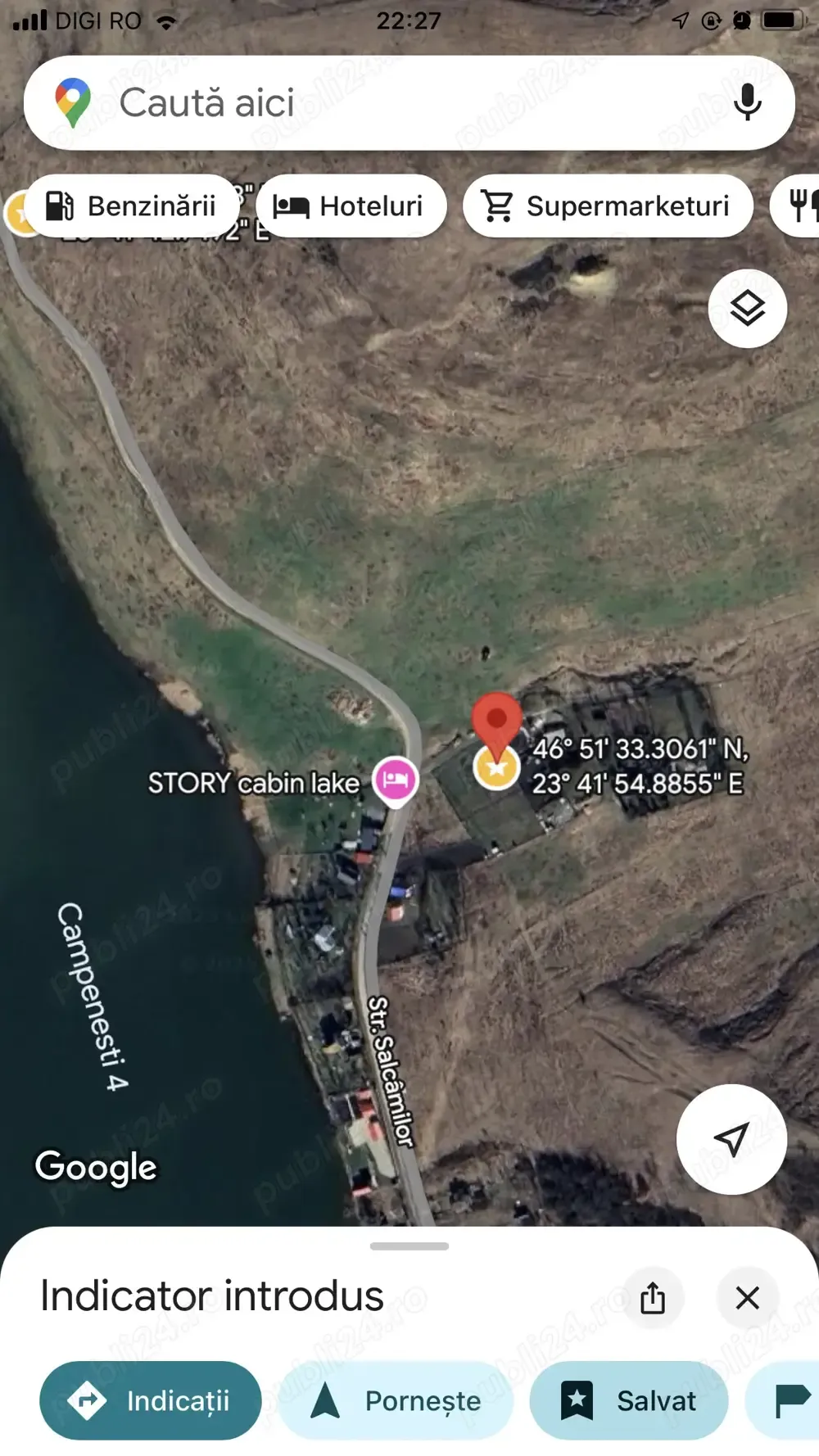This screenshot has height=1456, width=819.
Task: Open the share icon for the dropped pin
Action: [x=653, y=1298]
